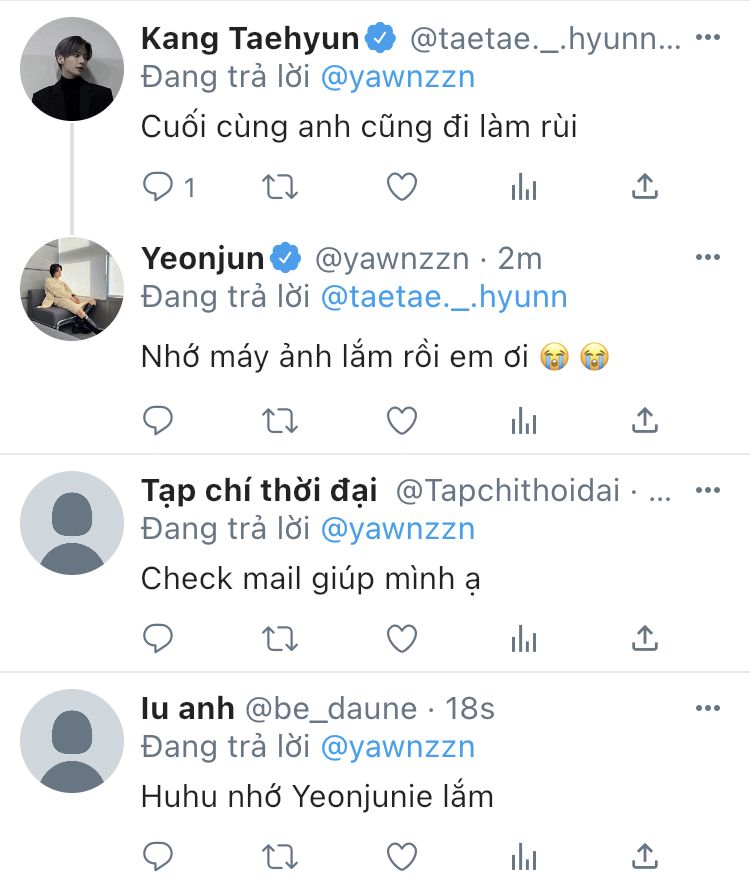Open more options on Yeonjun's tweet
The width and height of the screenshot is (750, 889).
pos(707,258)
